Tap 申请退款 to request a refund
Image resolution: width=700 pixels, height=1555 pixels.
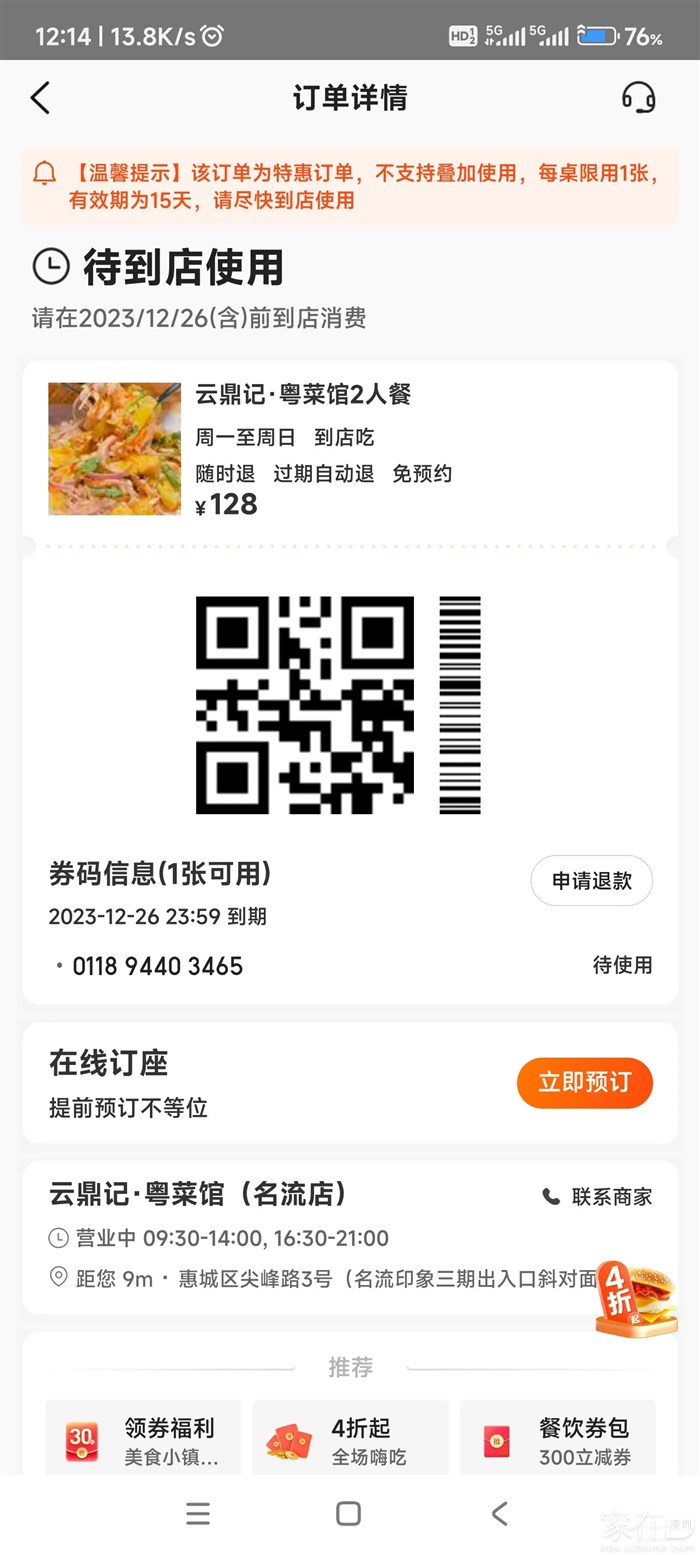[591, 881]
